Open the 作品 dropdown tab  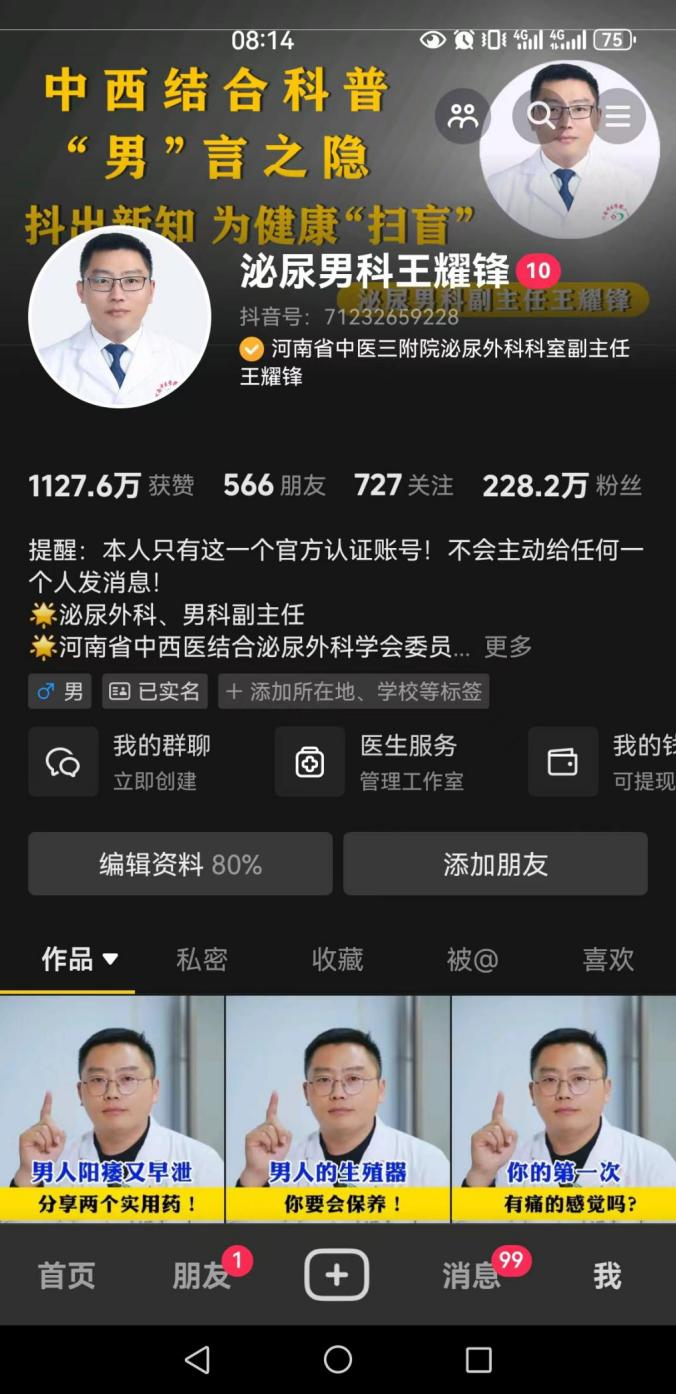tap(80, 959)
